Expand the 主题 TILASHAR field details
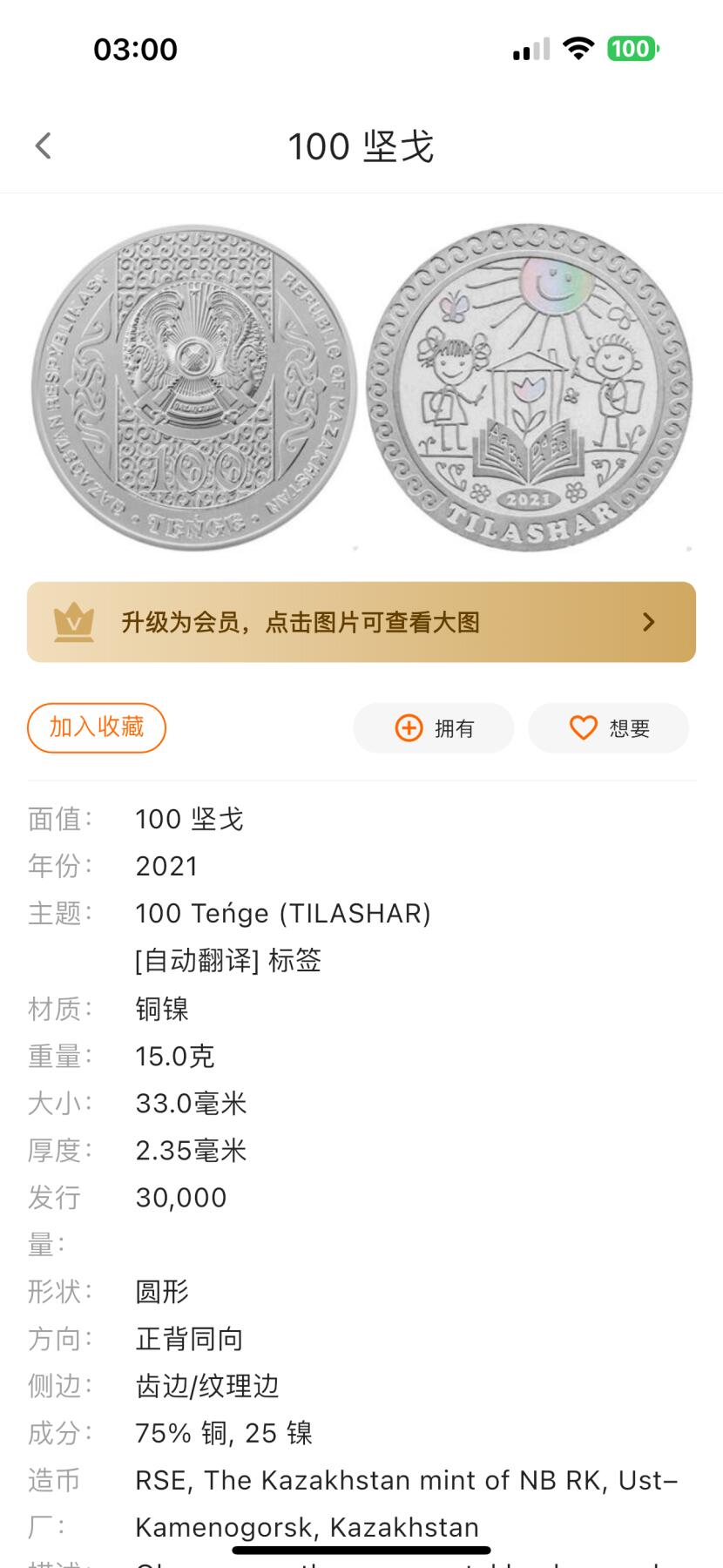 click(280, 913)
